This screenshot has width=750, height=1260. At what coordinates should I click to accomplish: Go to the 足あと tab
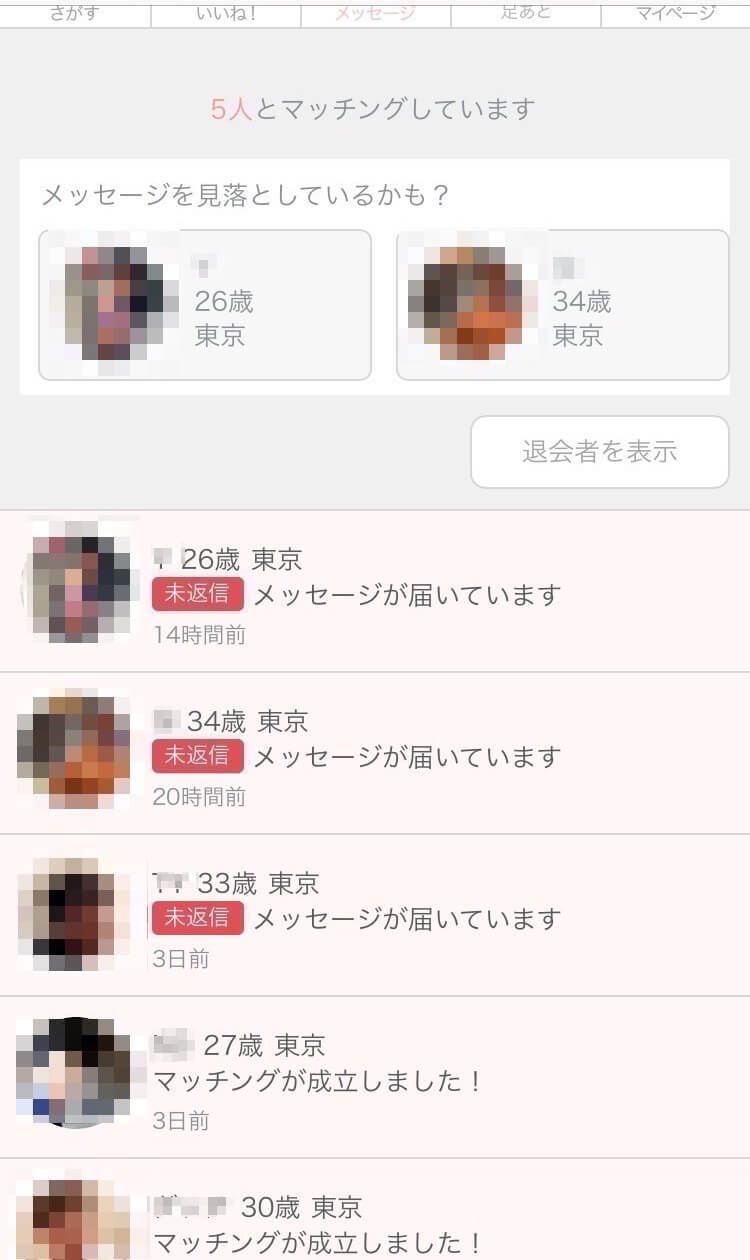[x=526, y=13]
